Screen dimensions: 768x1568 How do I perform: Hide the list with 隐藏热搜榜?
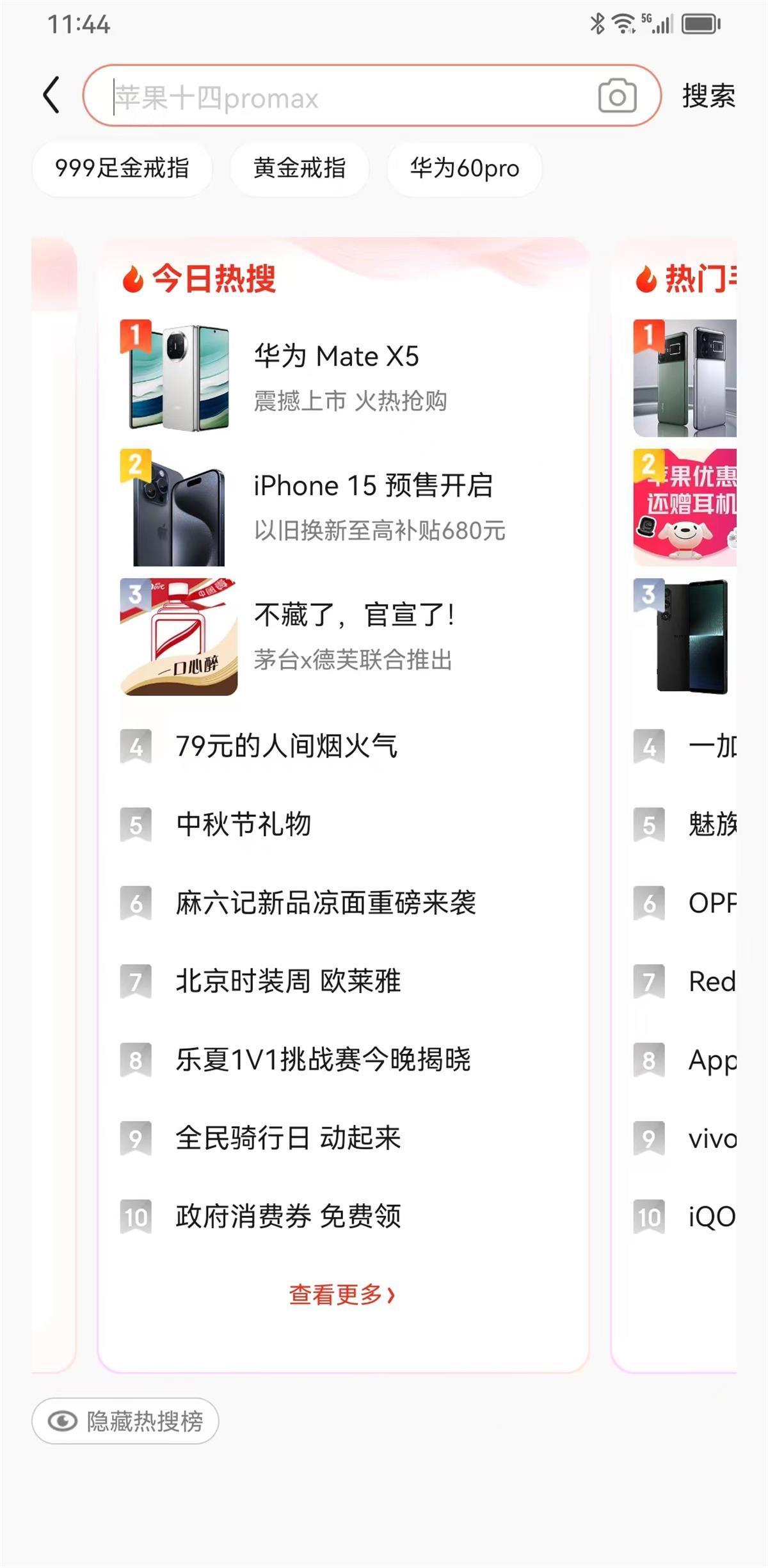pyautogui.click(x=125, y=1421)
